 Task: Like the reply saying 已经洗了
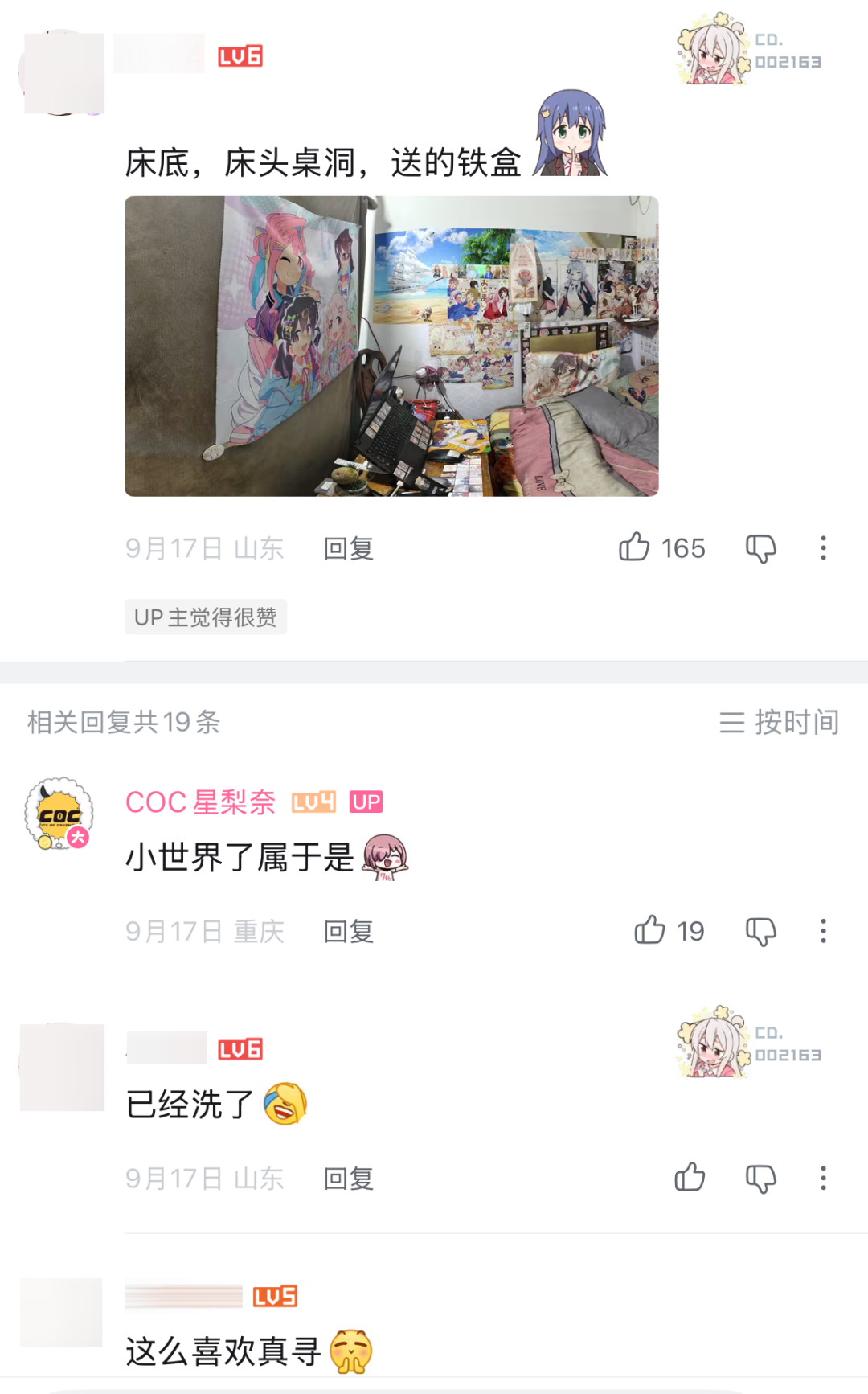690,1178
